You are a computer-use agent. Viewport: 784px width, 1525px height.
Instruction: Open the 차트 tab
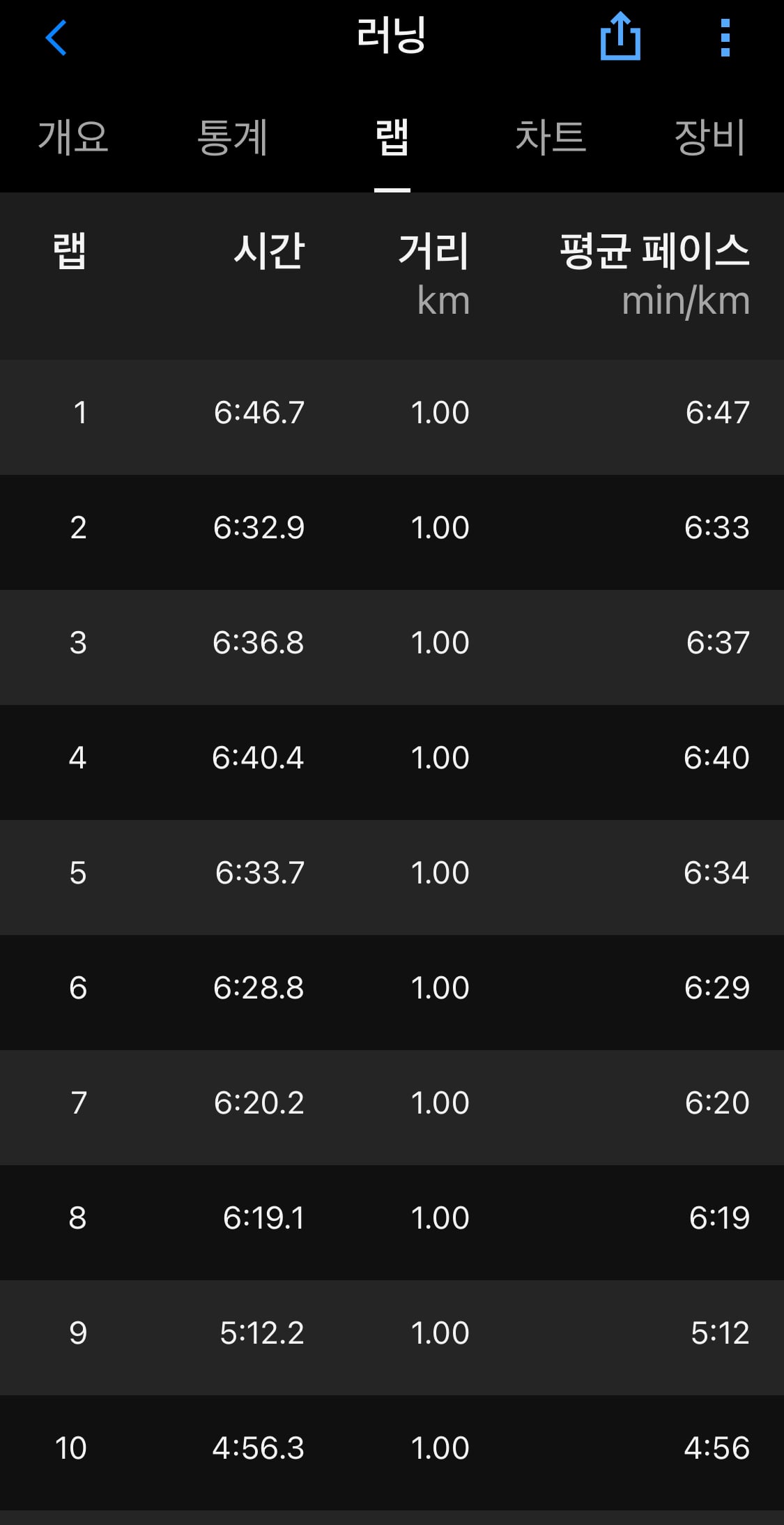click(551, 137)
